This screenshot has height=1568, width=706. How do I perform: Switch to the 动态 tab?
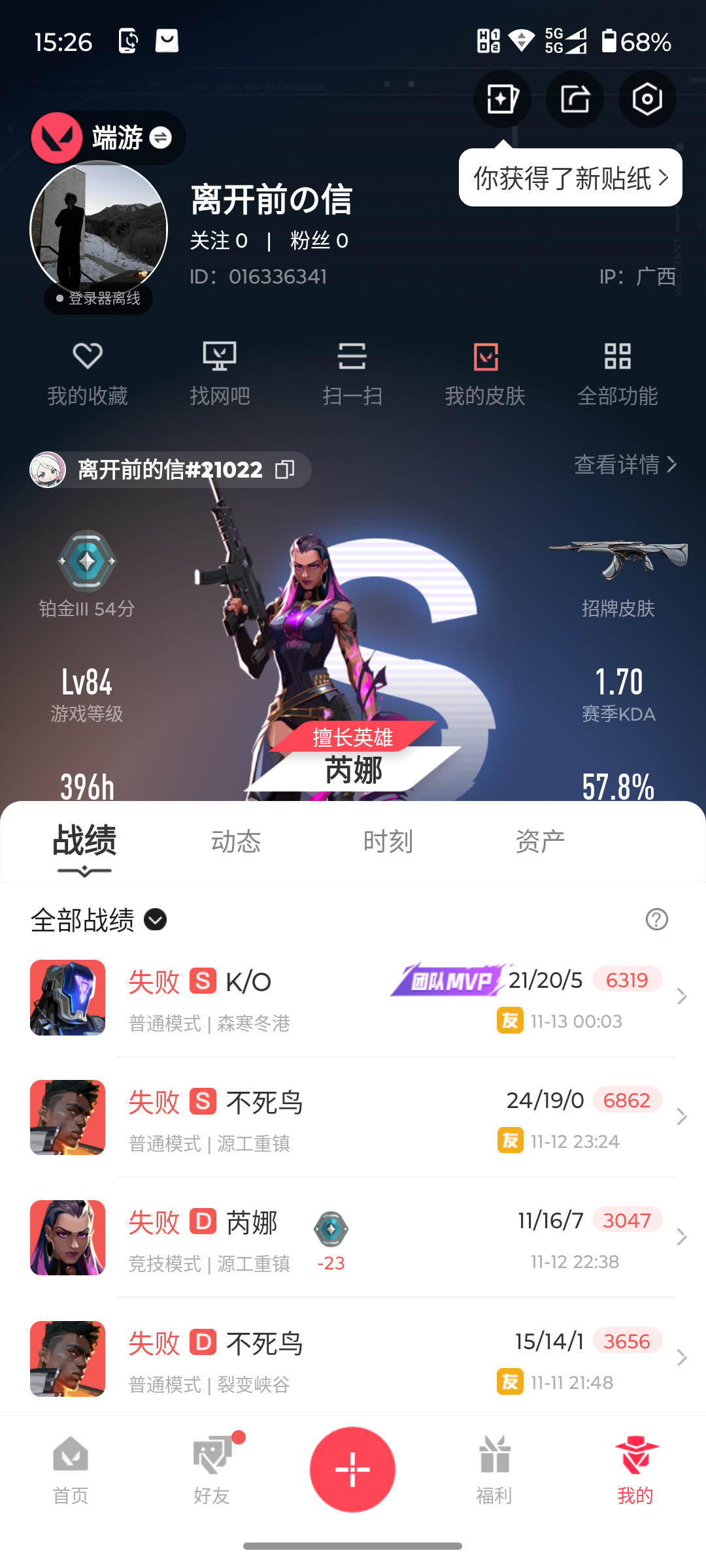coord(236,842)
